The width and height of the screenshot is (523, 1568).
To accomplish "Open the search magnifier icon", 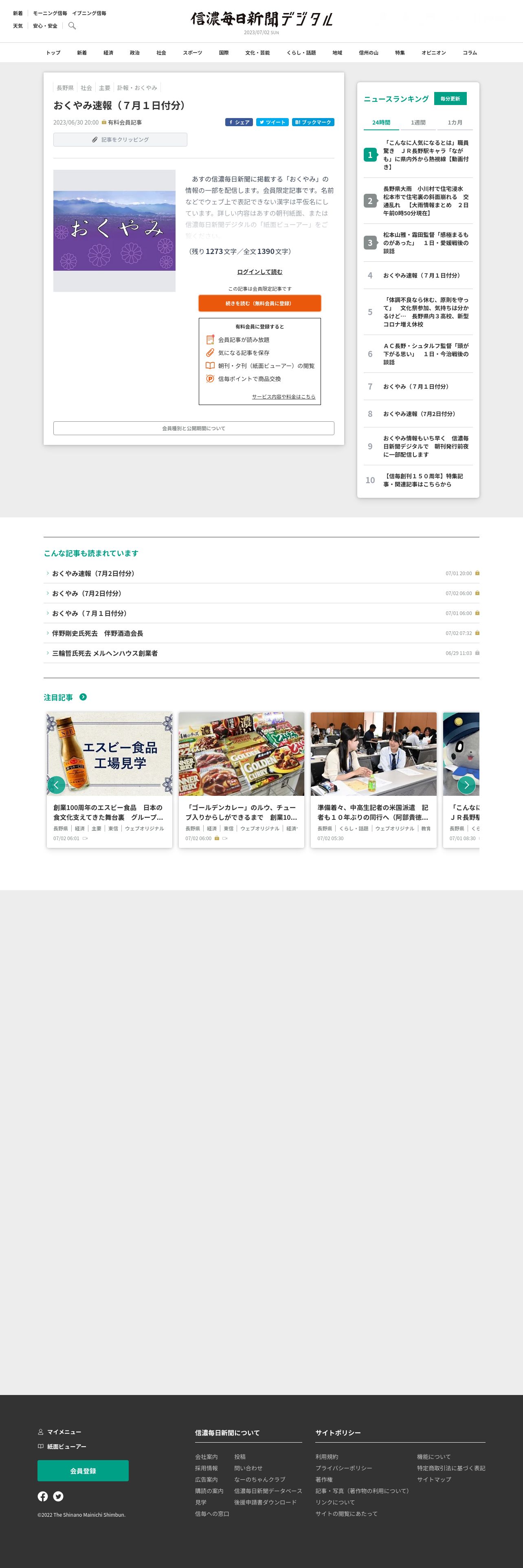I will pos(72,26).
